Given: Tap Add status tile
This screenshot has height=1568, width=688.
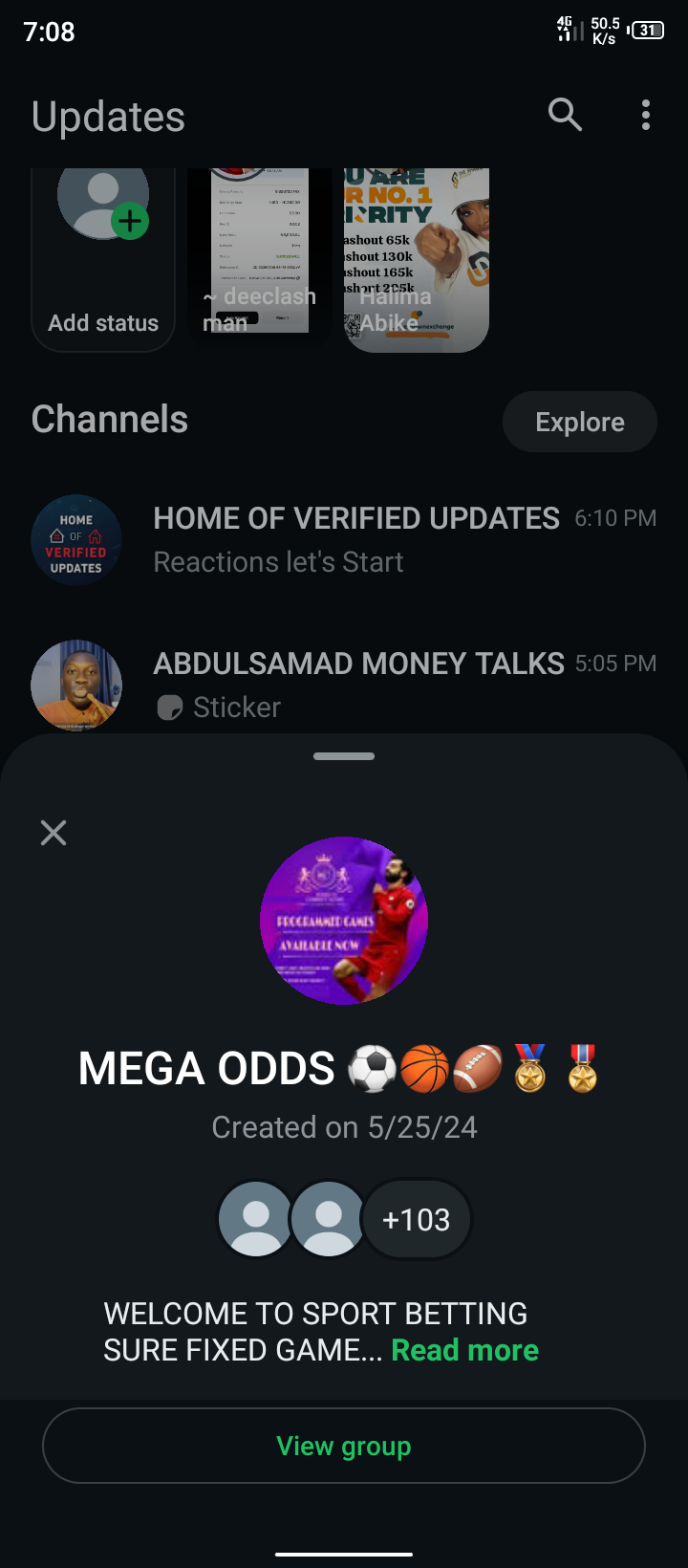Looking at the screenshot, I should pyautogui.click(x=103, y=258).
